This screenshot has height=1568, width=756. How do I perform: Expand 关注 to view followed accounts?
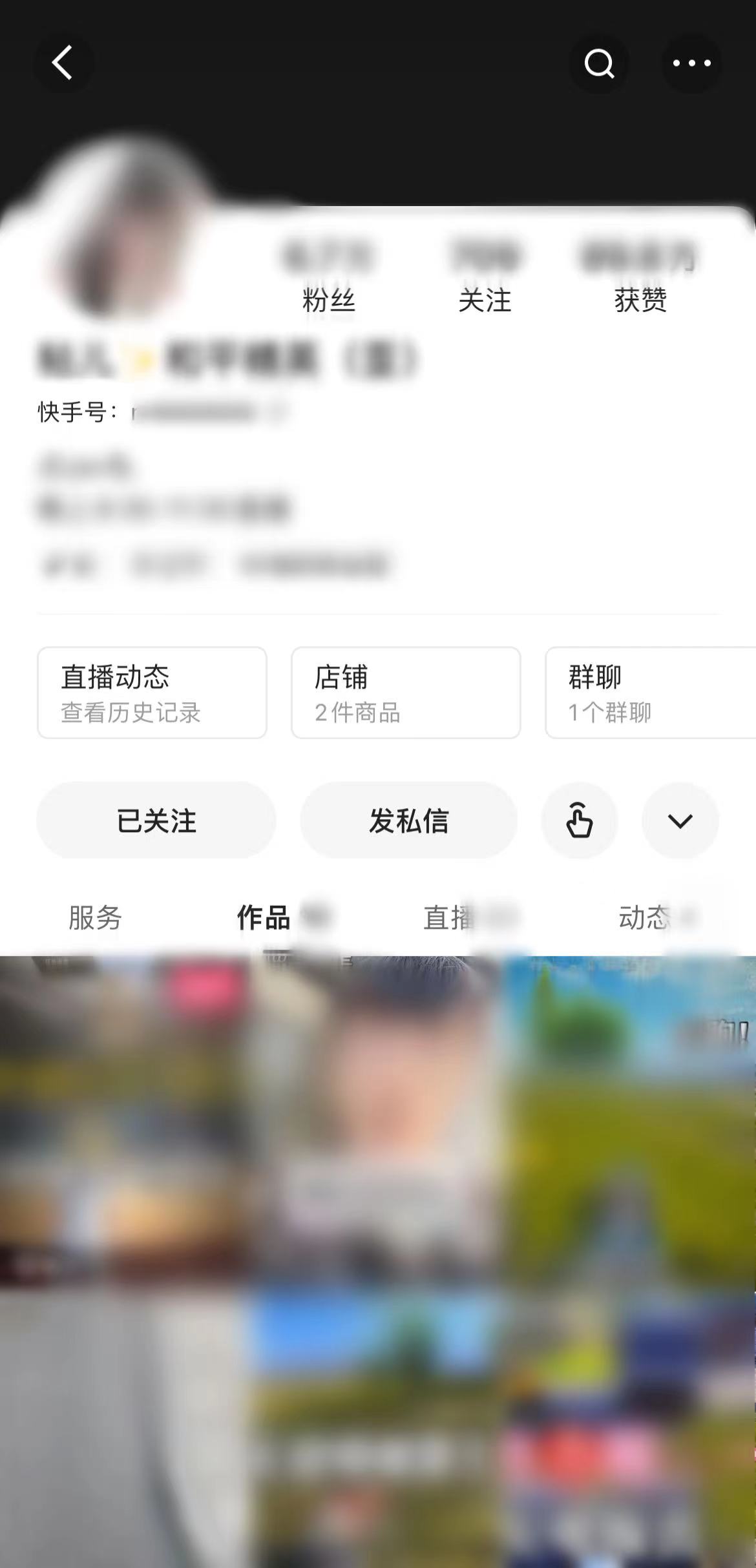[485, 278]
